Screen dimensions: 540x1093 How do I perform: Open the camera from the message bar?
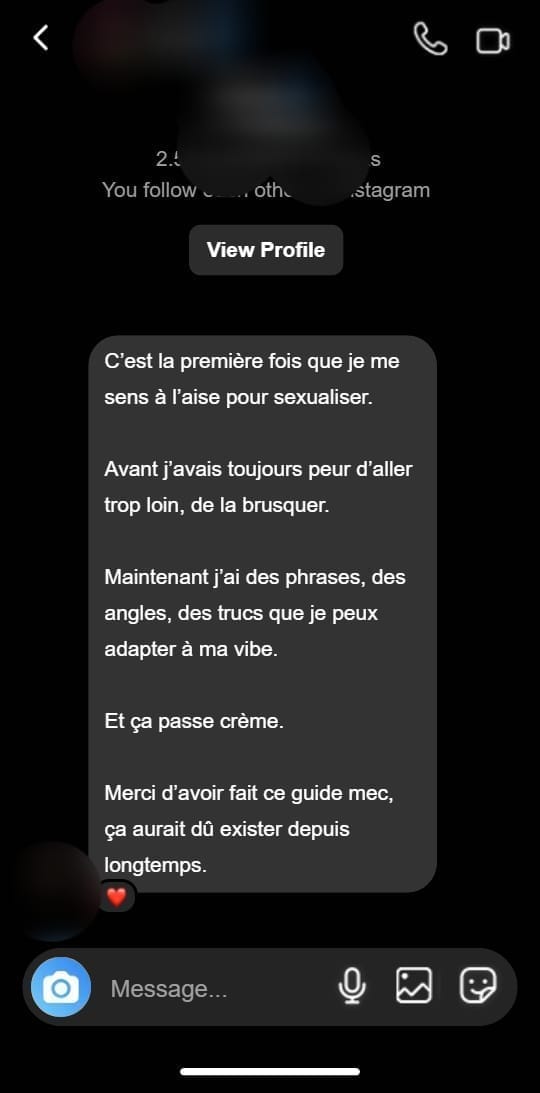(61, 987)
